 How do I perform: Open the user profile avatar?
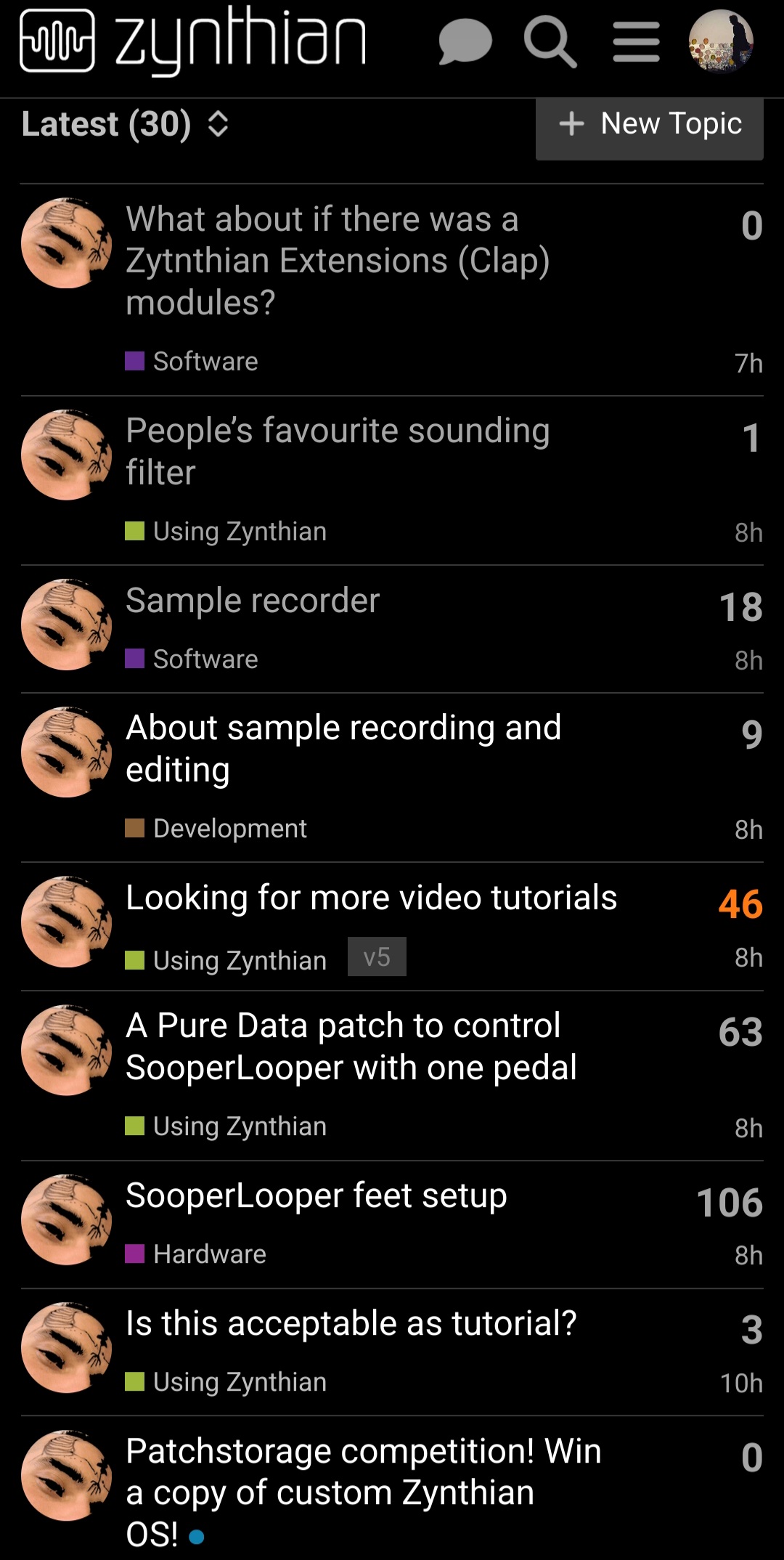click(x=721, y=41)
